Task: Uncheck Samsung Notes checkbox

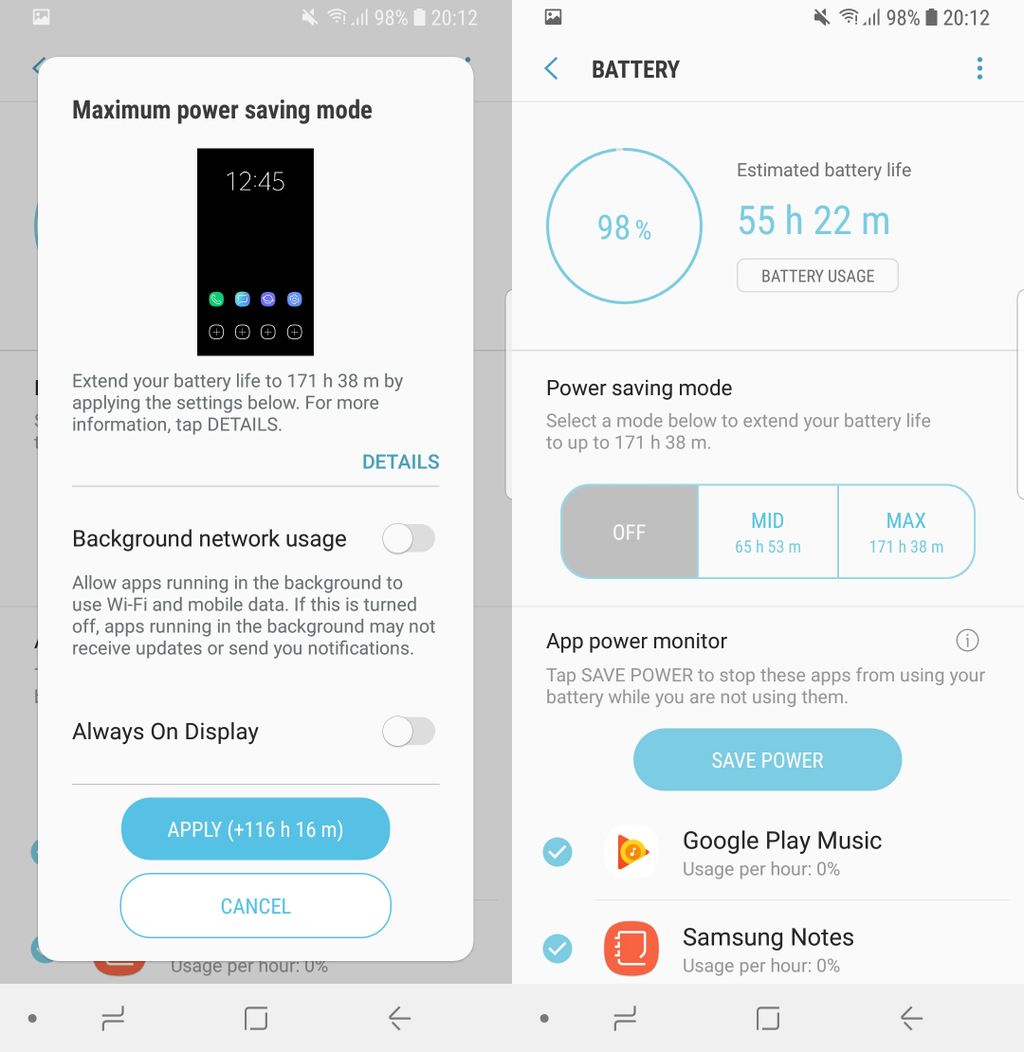Action: [x=557, y=948]
